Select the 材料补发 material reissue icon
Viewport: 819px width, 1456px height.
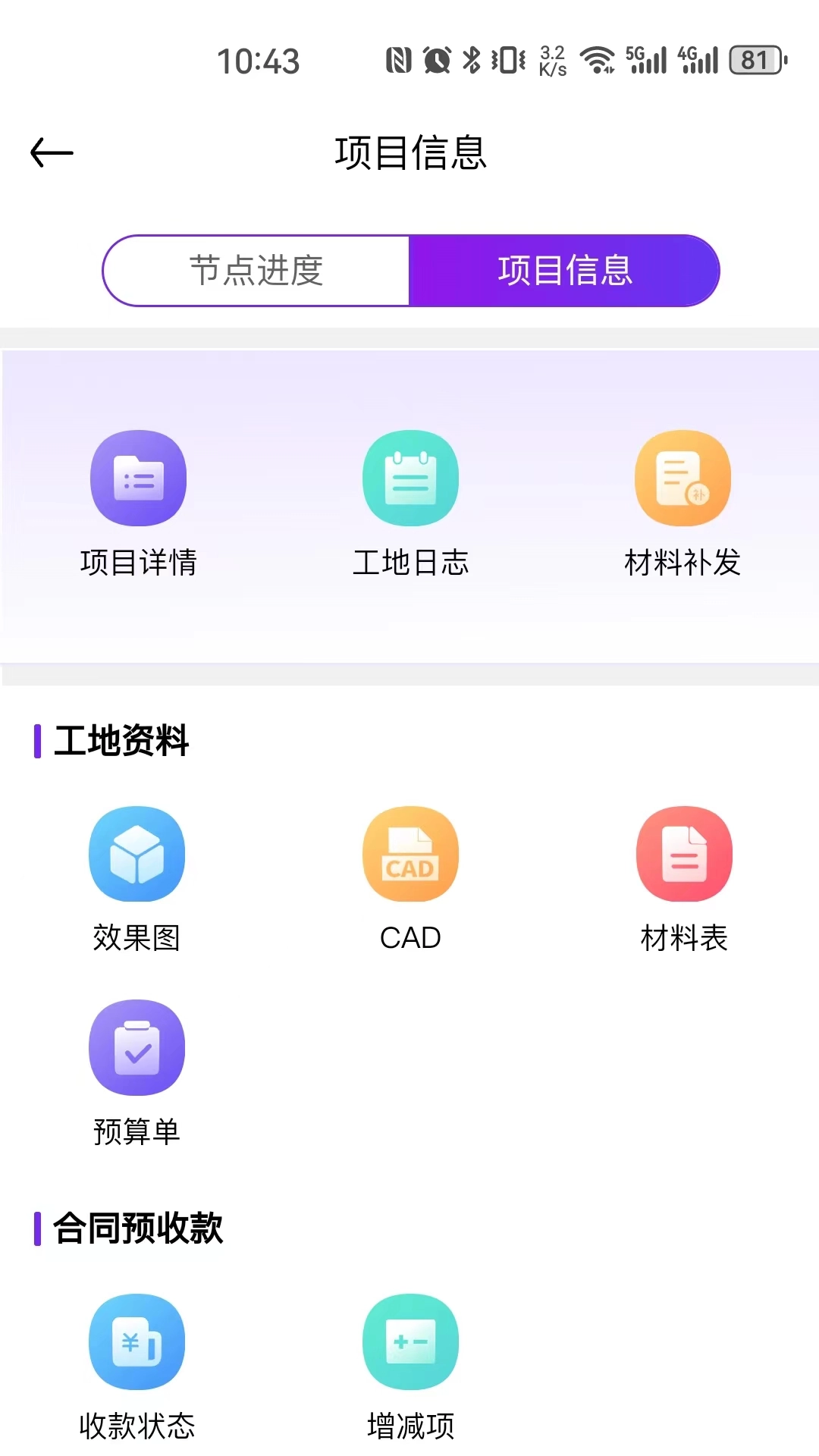pyautogui.click(x=682, y=477)
